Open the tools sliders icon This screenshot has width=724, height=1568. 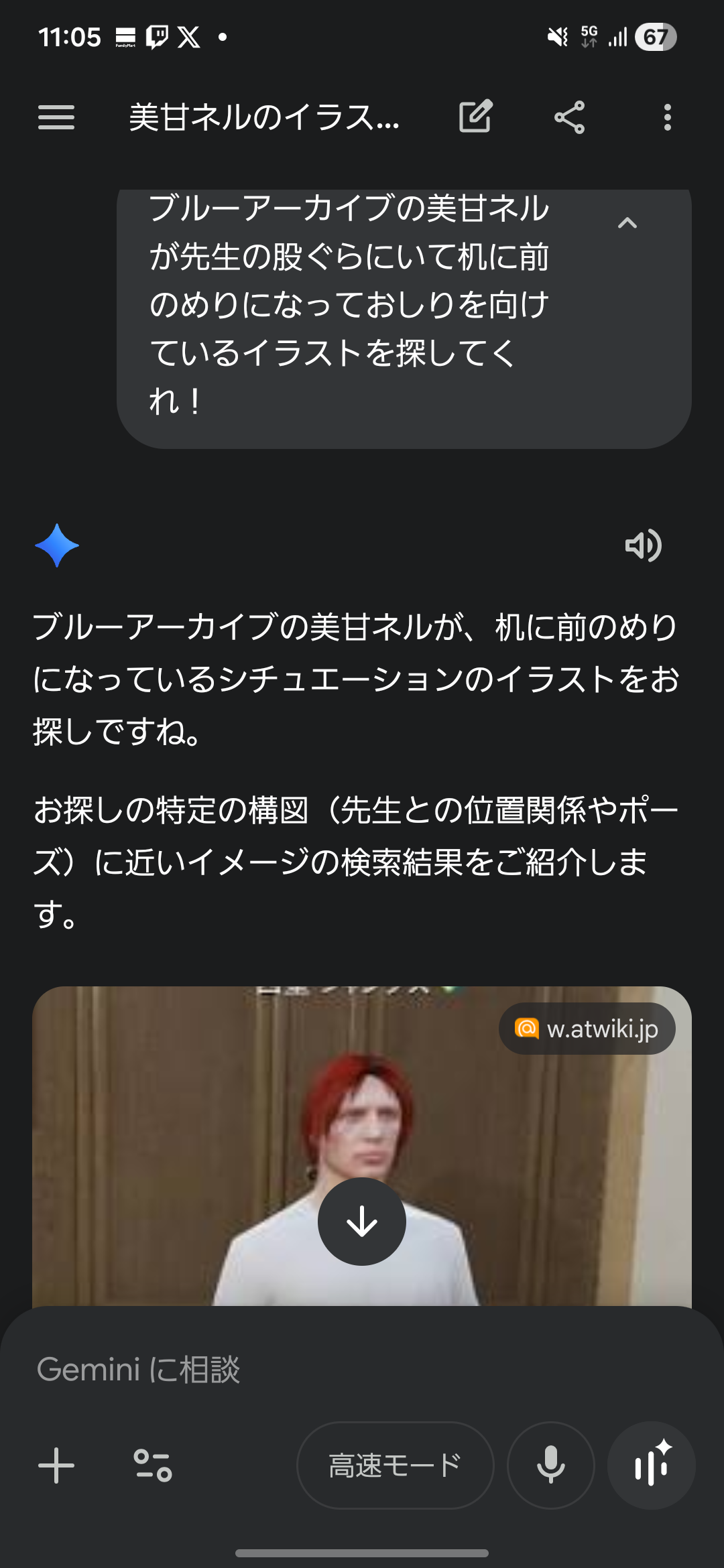153,1465
